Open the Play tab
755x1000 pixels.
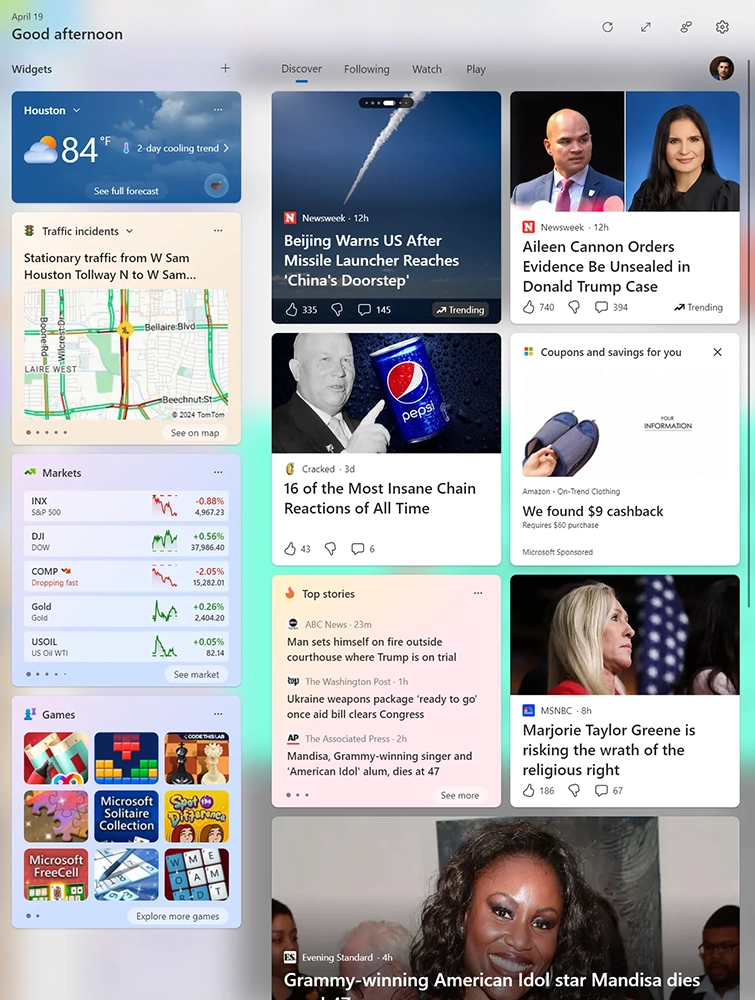pos(476,69)
